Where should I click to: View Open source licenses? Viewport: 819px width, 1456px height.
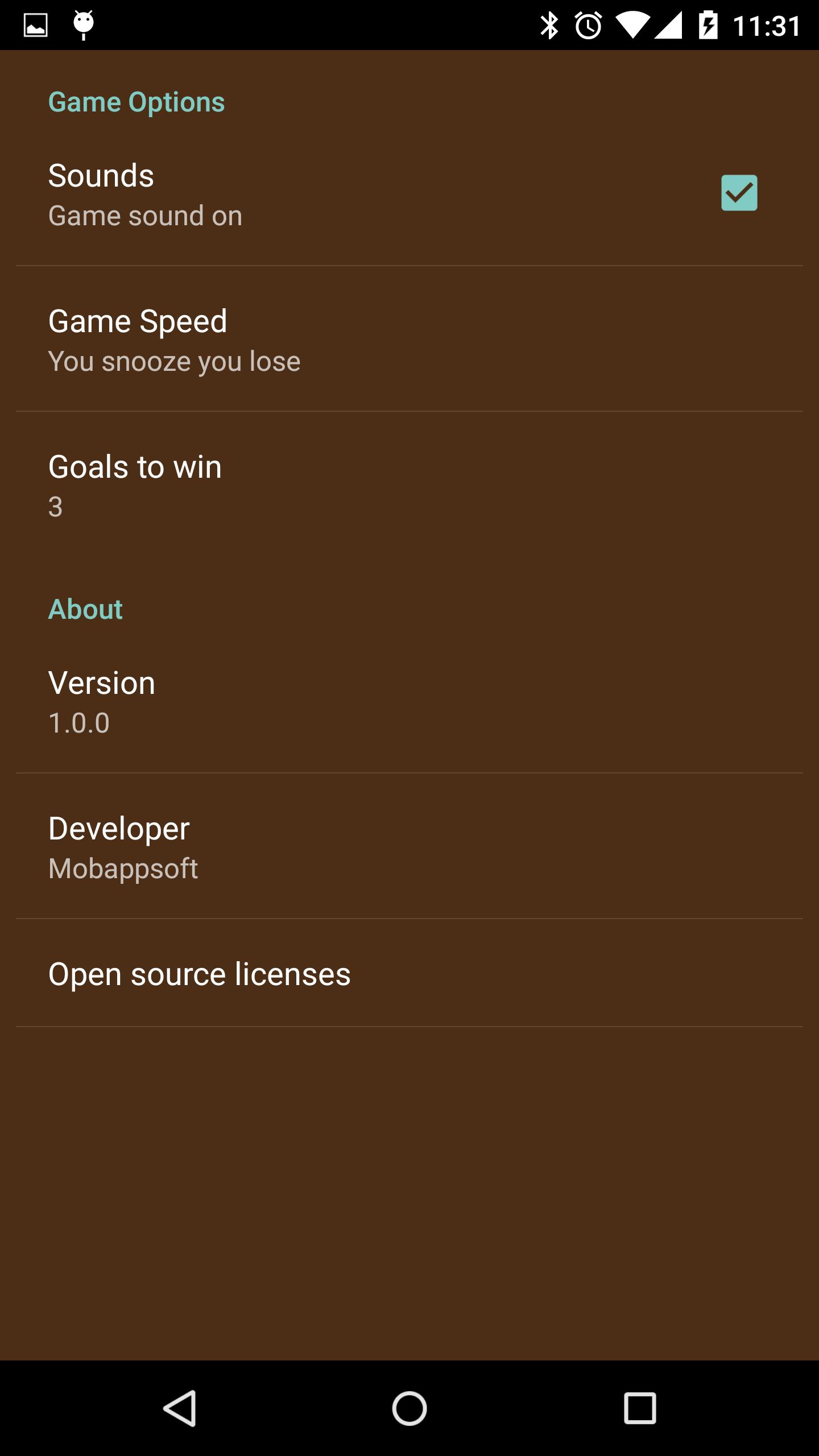(409, 974)
